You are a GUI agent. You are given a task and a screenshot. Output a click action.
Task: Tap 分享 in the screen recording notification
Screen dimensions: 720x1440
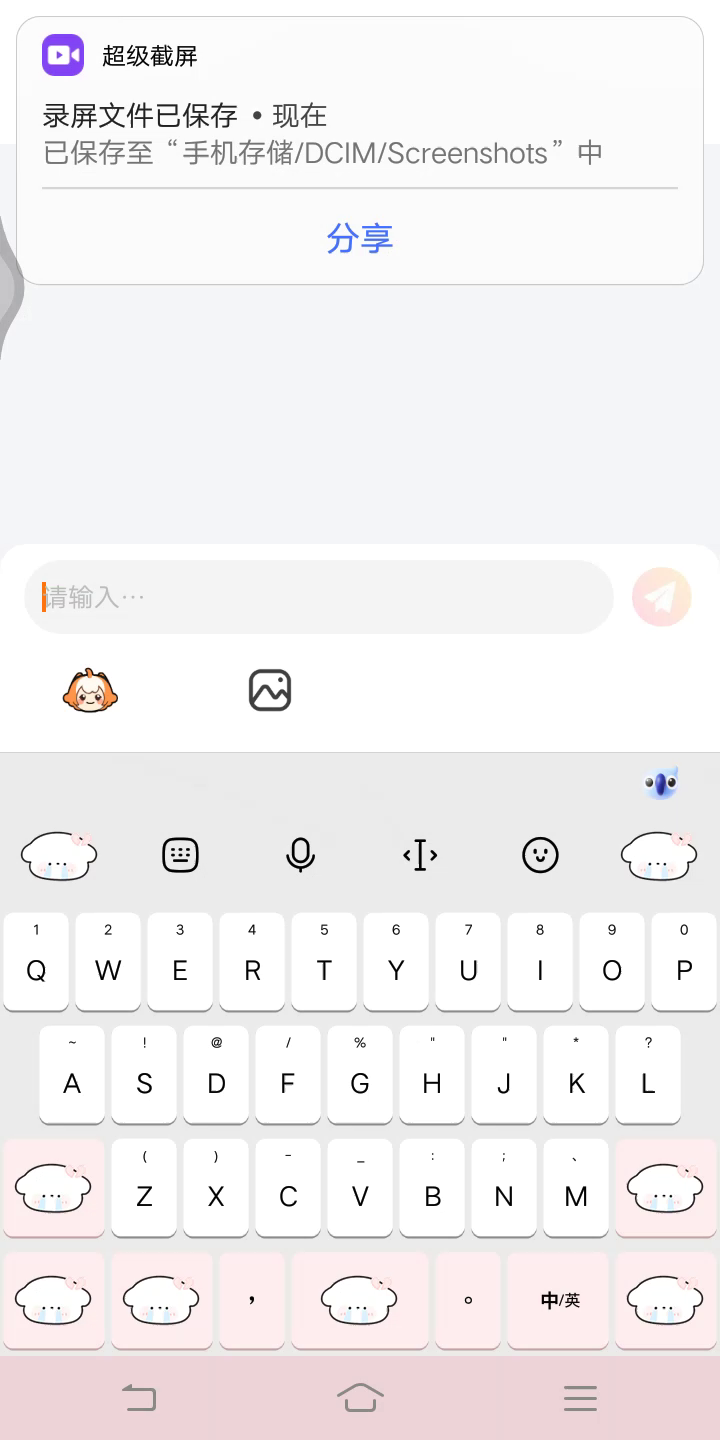click(x=360, y=238)
